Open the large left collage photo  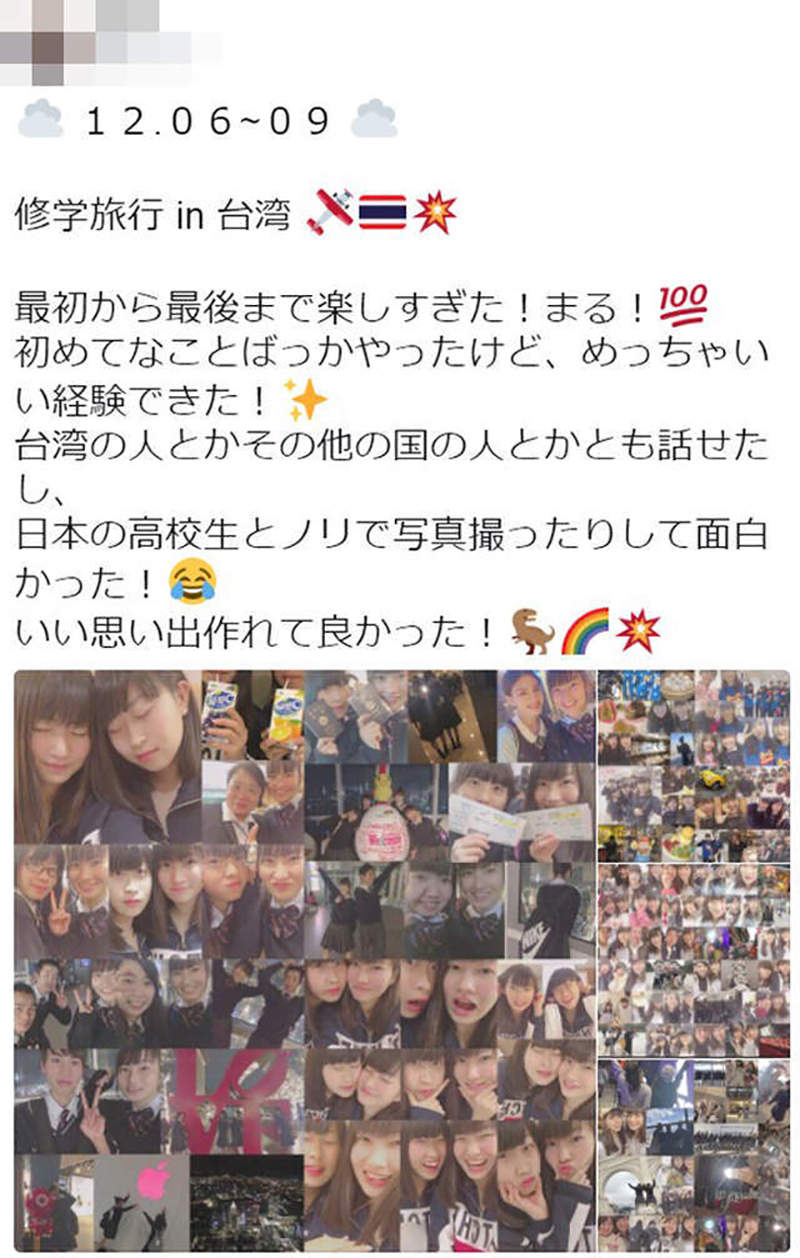click(305, 958)
